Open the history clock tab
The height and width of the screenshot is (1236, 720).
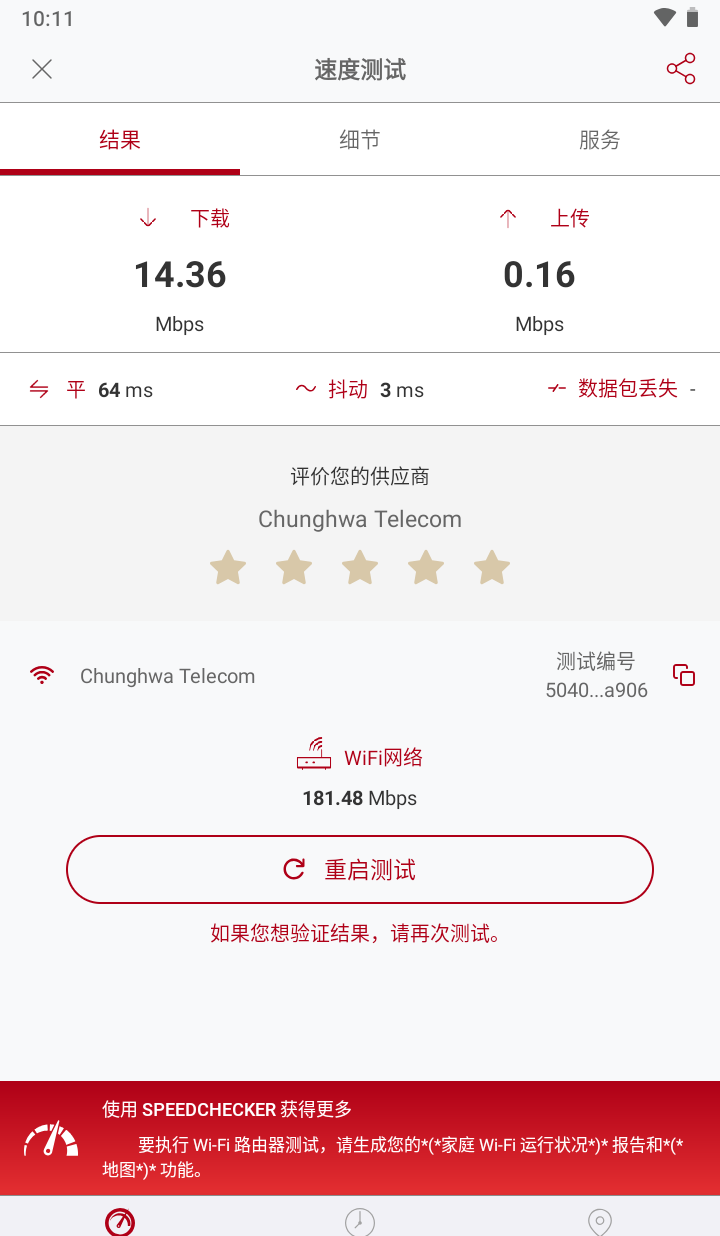[360, 1221]
